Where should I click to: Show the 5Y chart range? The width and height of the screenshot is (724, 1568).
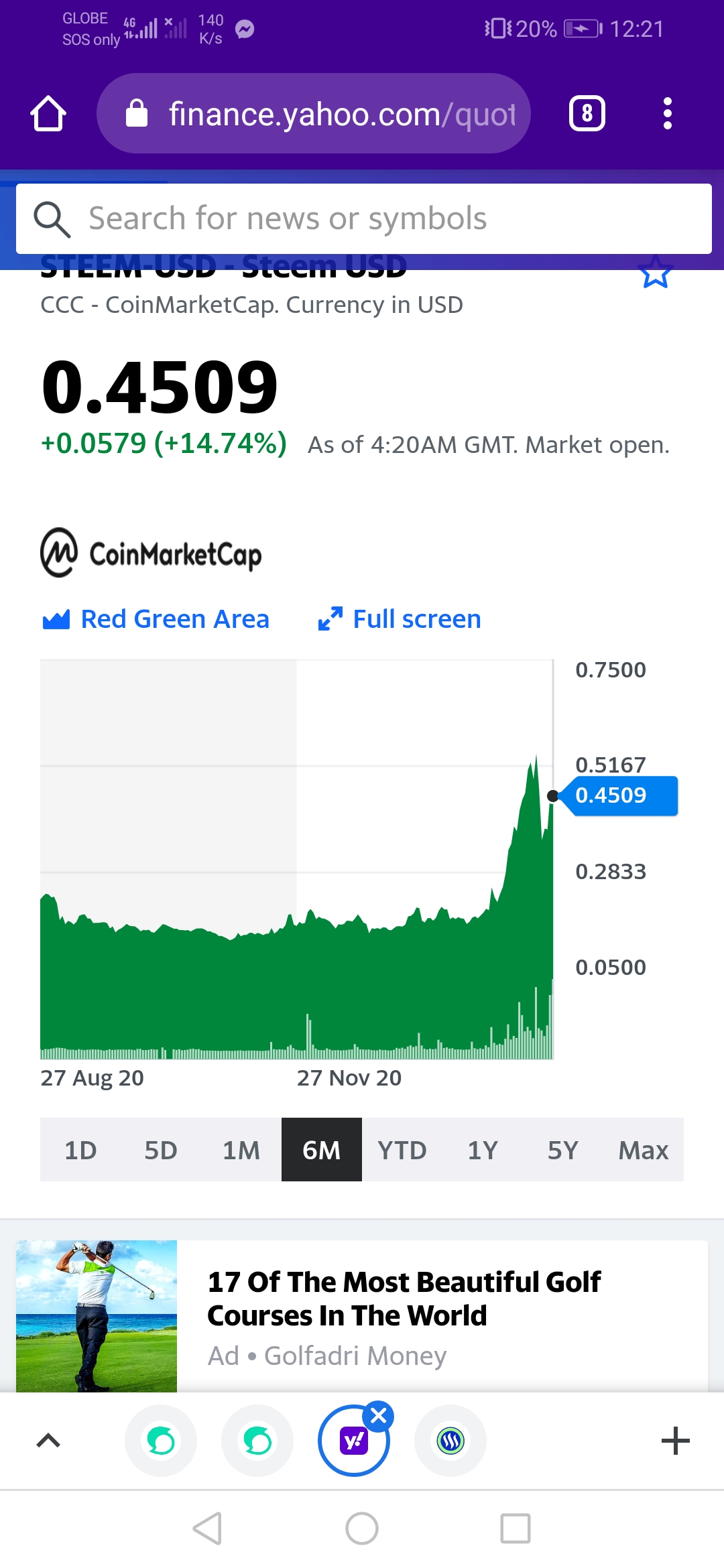(563, 1150)
